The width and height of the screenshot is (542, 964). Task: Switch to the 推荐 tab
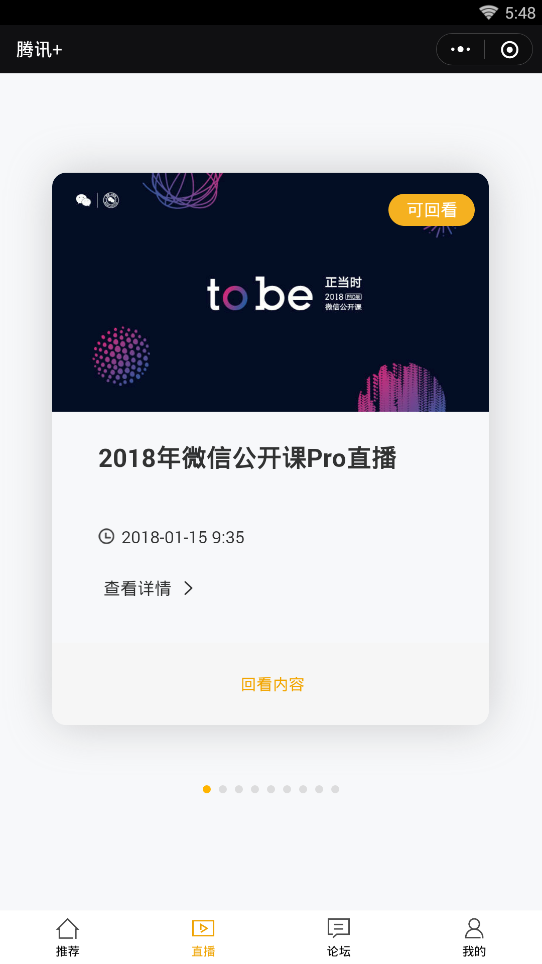coord(68,937)
